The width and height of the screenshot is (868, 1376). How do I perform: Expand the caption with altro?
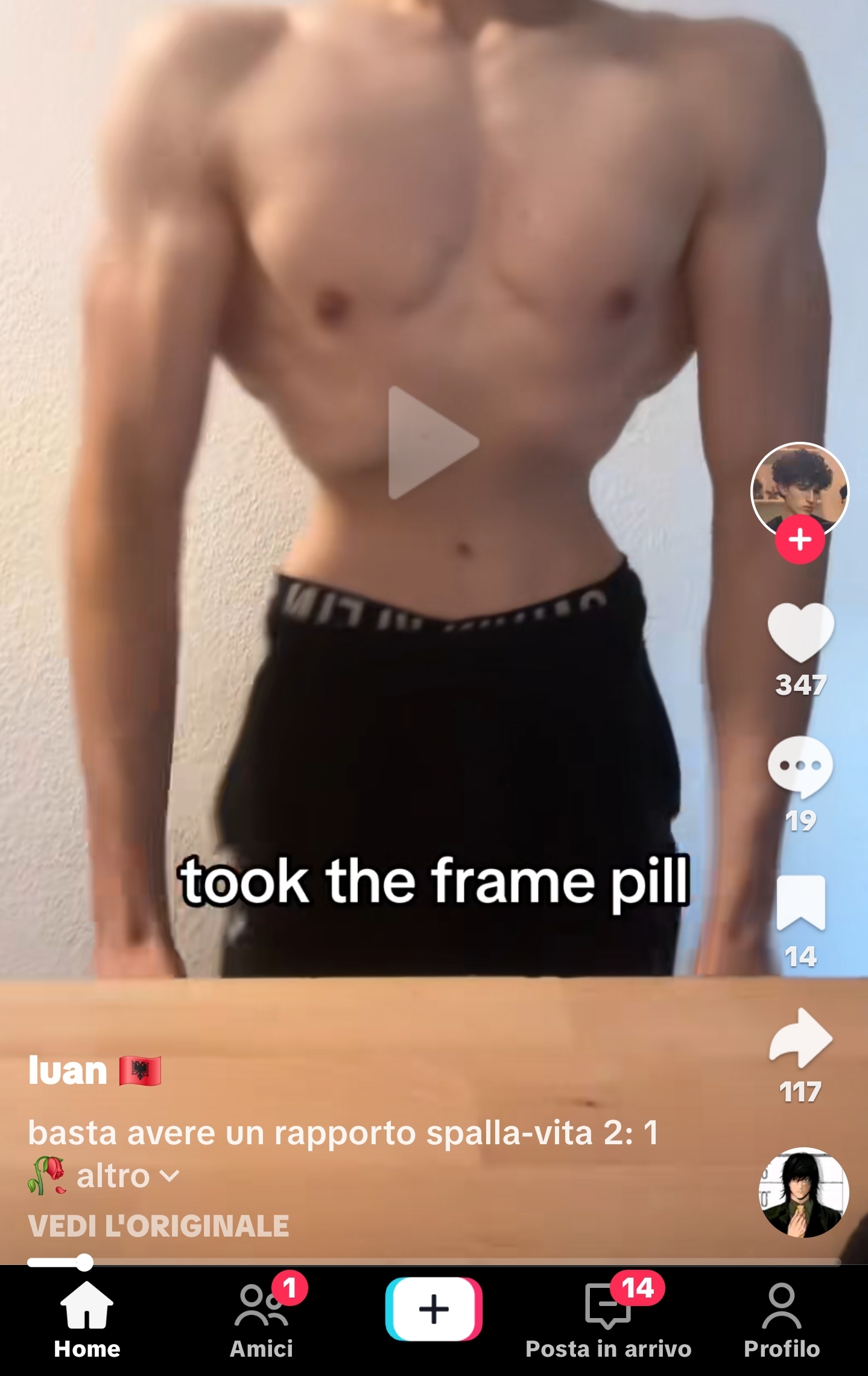(x=127, y=1176)
